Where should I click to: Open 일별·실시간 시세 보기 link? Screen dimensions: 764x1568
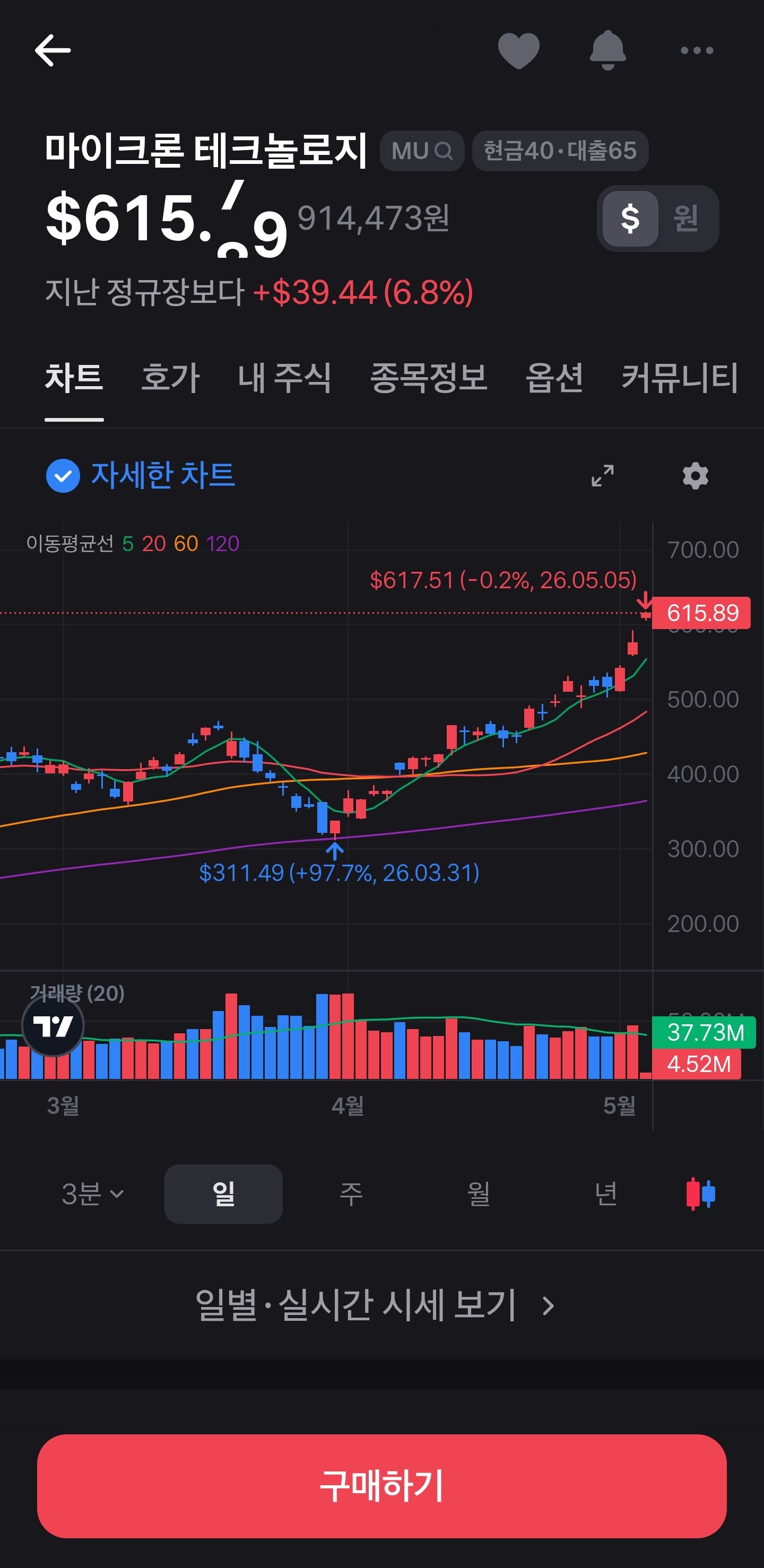375,1304
